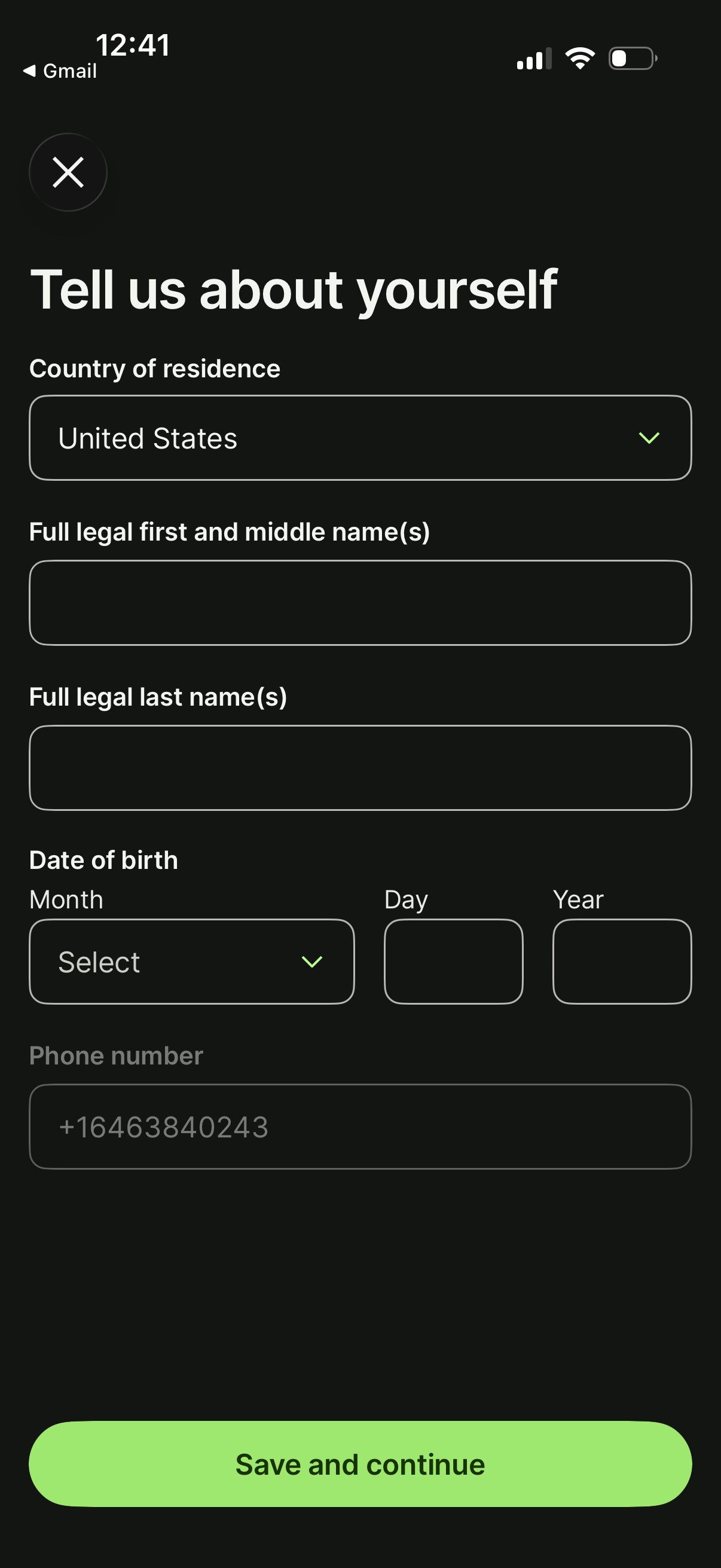Image resolution: width=721 pixels, height=1568 pixels.
Task: Click the Day input box
Action: point(453,962)
